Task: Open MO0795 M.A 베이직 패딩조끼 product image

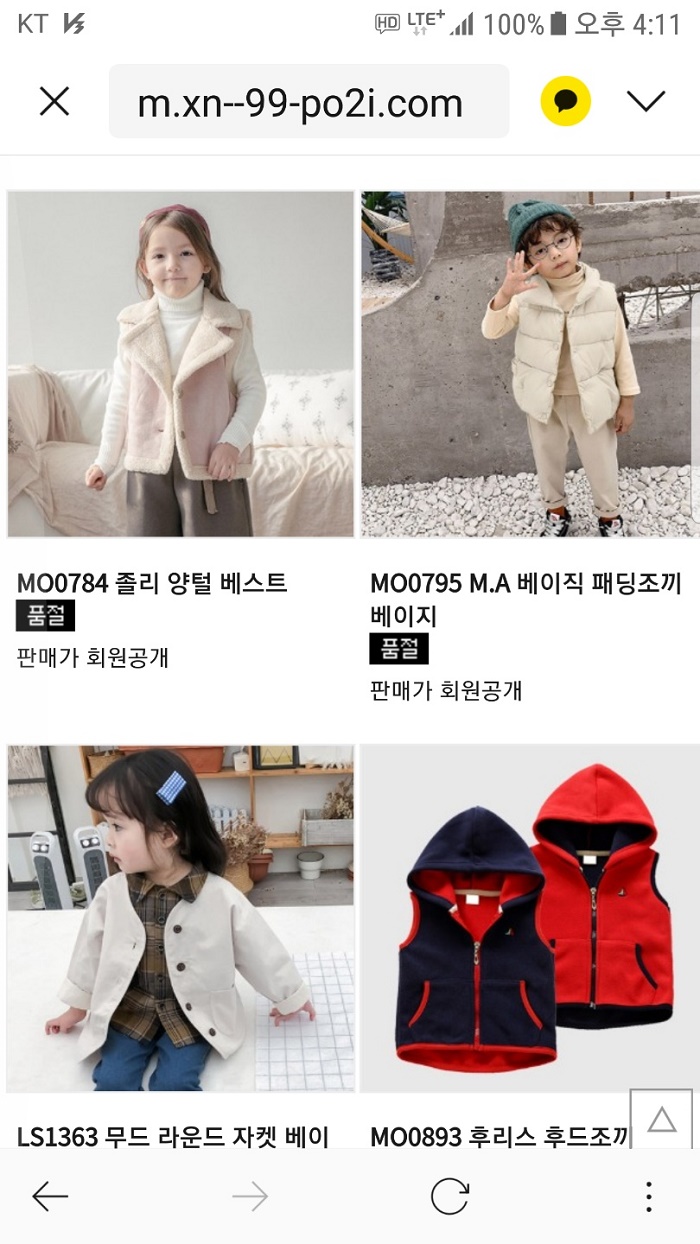Action: 530,365
